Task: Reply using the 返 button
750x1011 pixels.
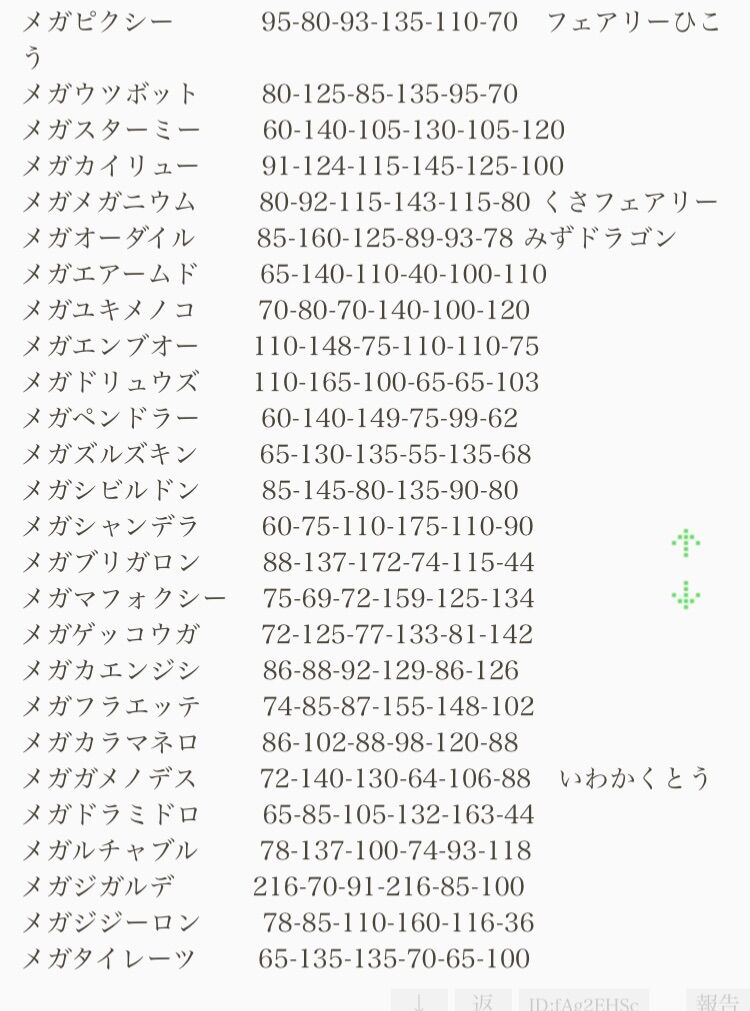Action: coord(483,1001)
